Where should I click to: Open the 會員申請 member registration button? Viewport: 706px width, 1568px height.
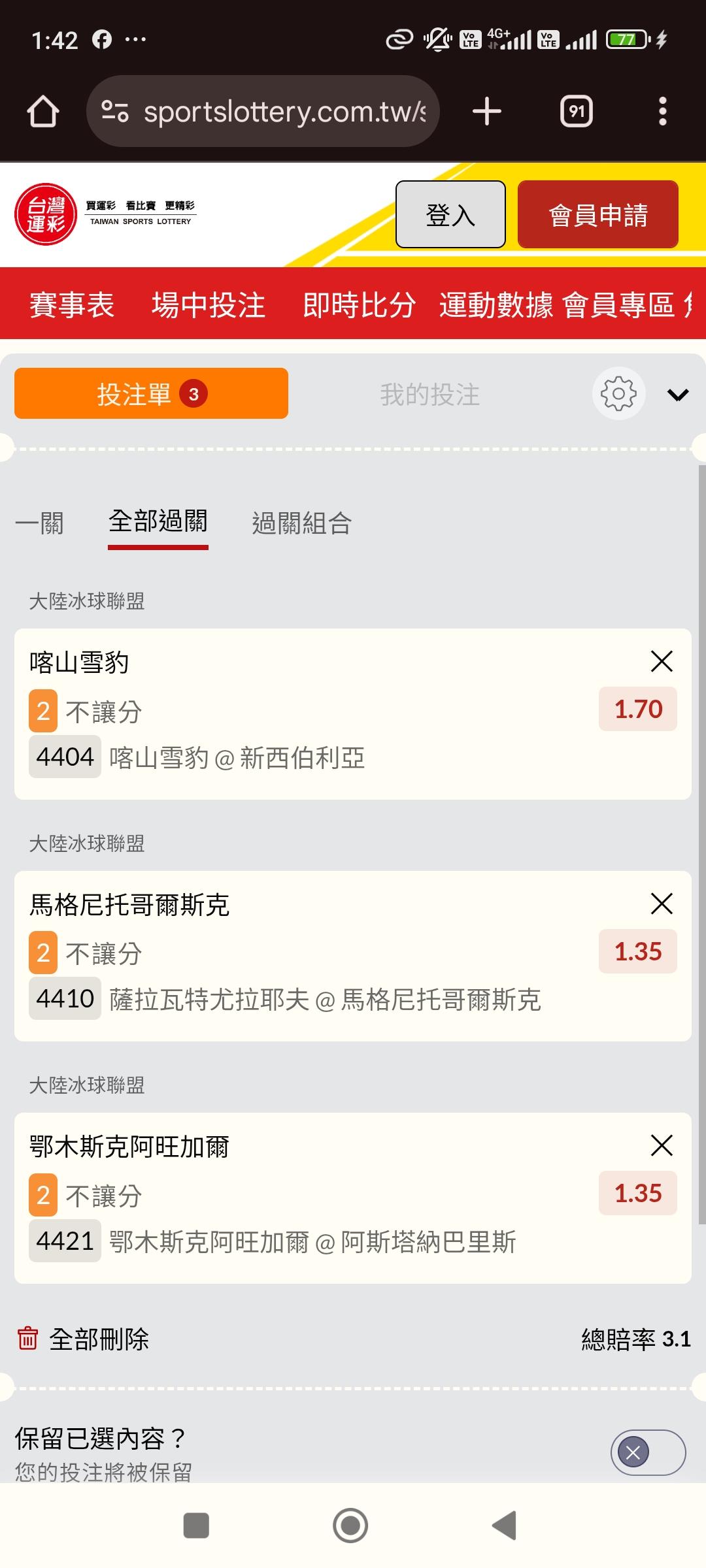[x=598, y=214]
